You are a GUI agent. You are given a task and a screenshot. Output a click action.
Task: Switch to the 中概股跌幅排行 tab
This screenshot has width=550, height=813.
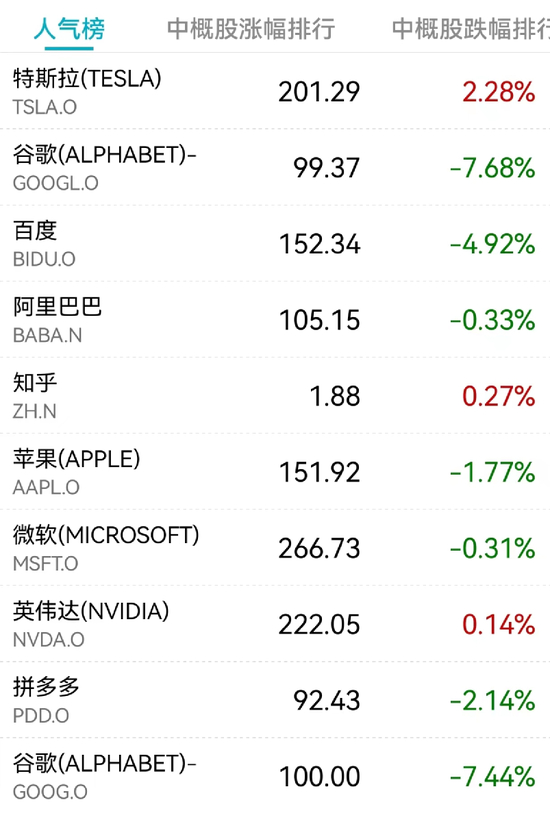pyautogui.click(x=471, y=29)
